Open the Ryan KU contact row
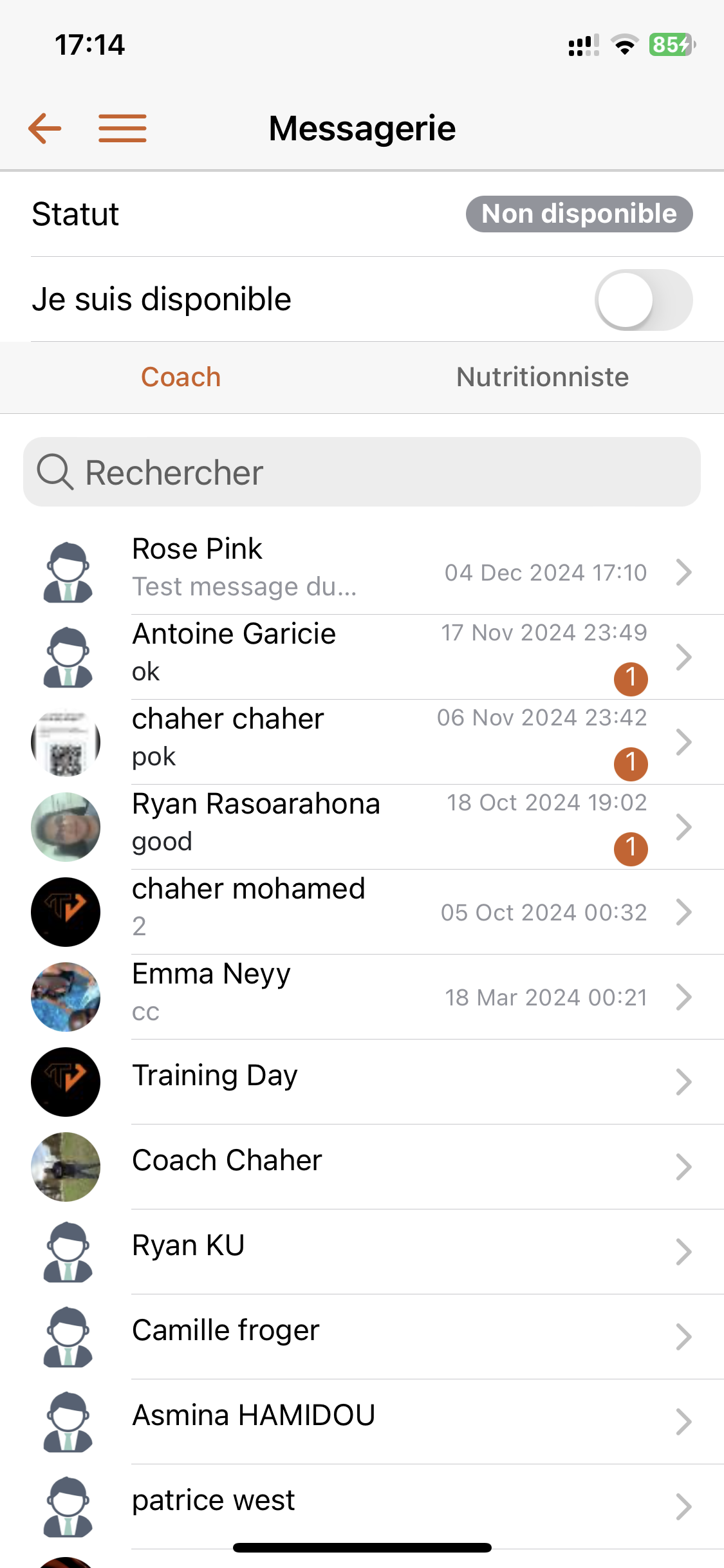The width and height of the screenshot is (724, 1568). point(362,1251)
